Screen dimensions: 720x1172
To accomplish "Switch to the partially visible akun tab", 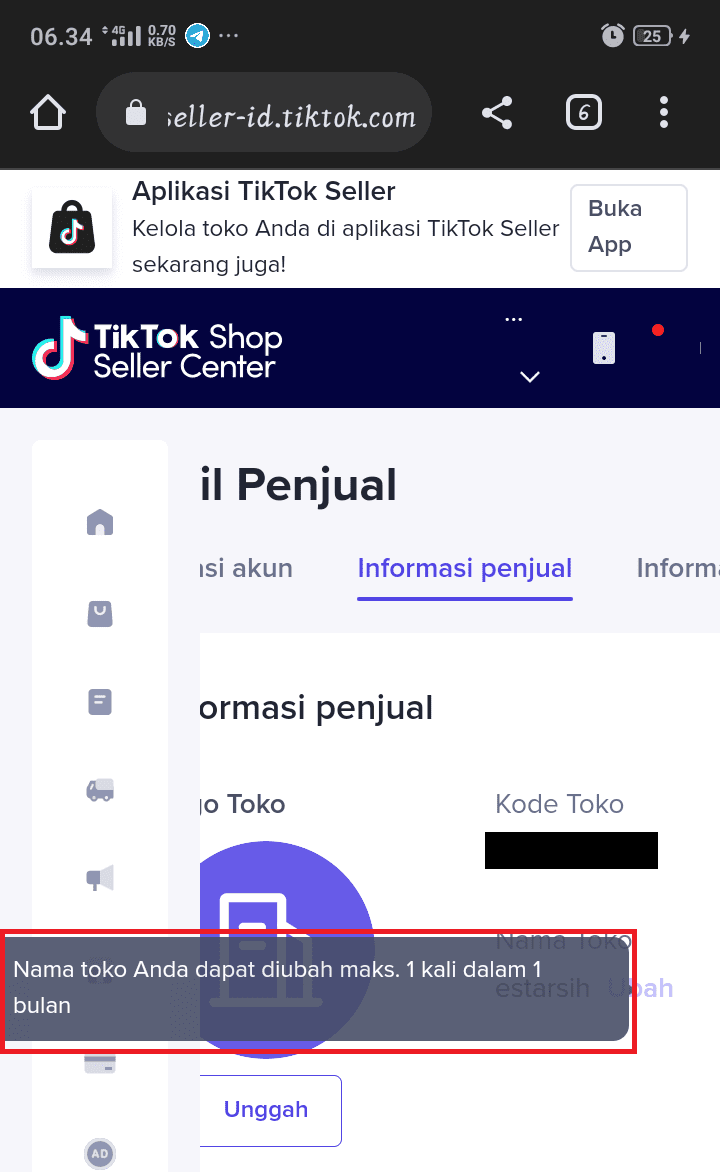I will coord(247,569).
